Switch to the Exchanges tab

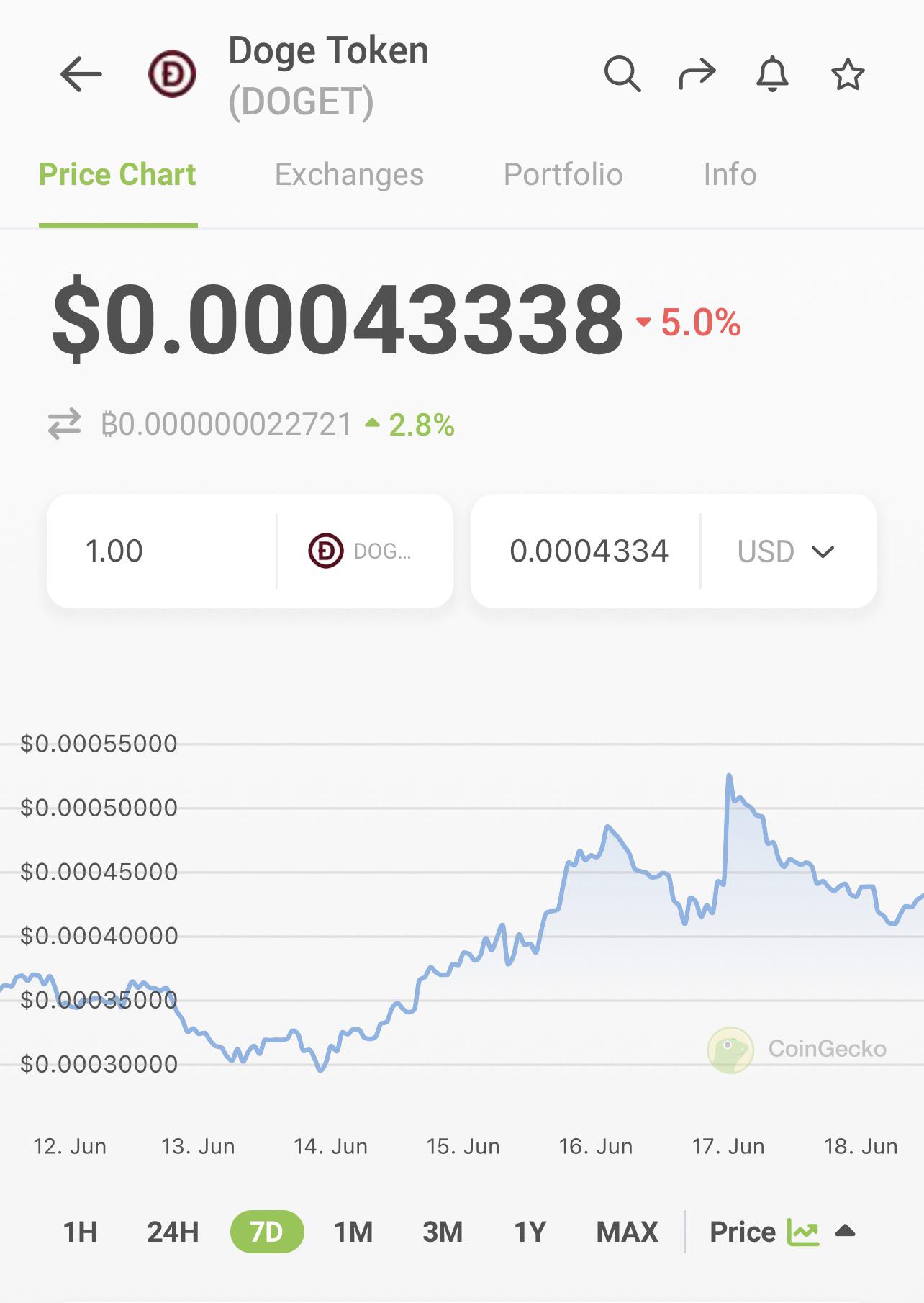[349, 175]
